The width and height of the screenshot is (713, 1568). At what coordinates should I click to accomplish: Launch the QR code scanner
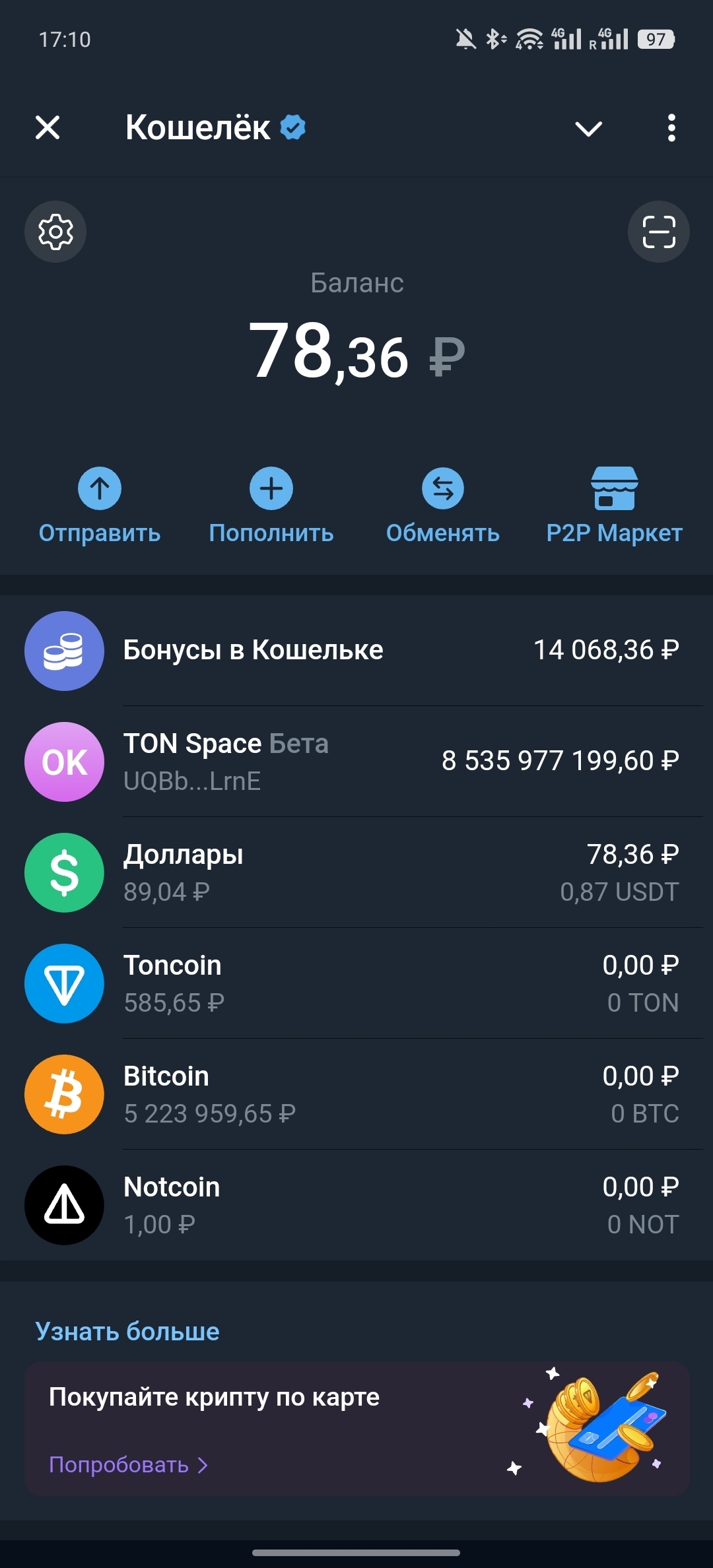pyautogui.click(x=658, y=232)
